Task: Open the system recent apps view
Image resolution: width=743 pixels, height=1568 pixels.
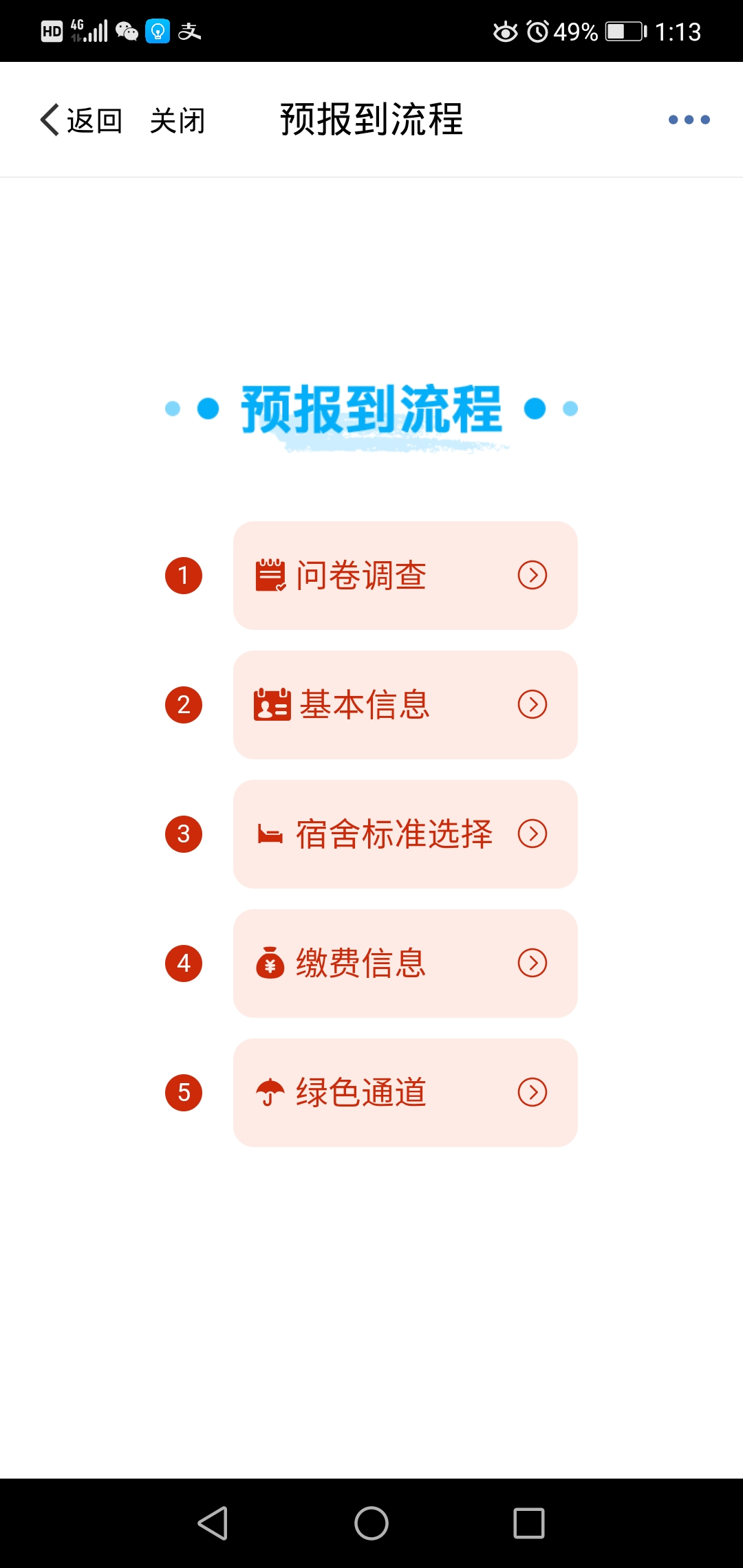Action: pyautogui.click(x=529, y=1523)
